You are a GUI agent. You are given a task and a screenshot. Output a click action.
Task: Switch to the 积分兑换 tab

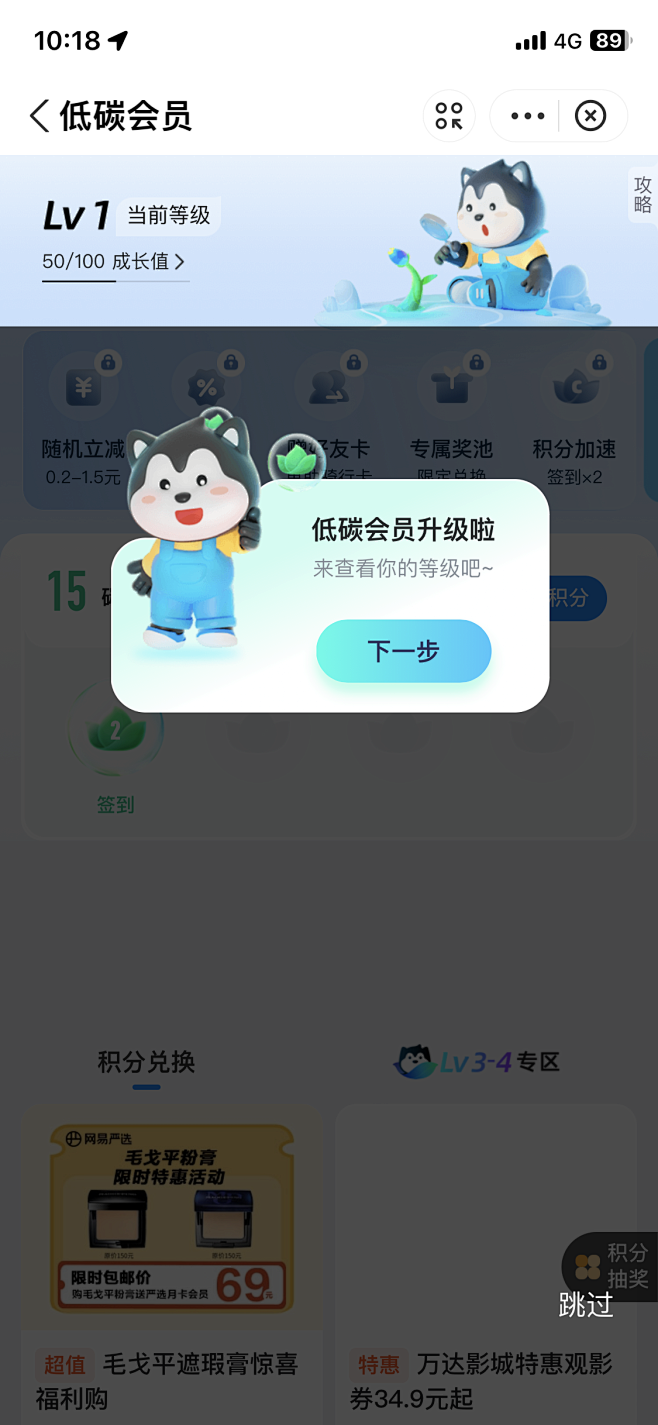click(x=146, y=1062)
